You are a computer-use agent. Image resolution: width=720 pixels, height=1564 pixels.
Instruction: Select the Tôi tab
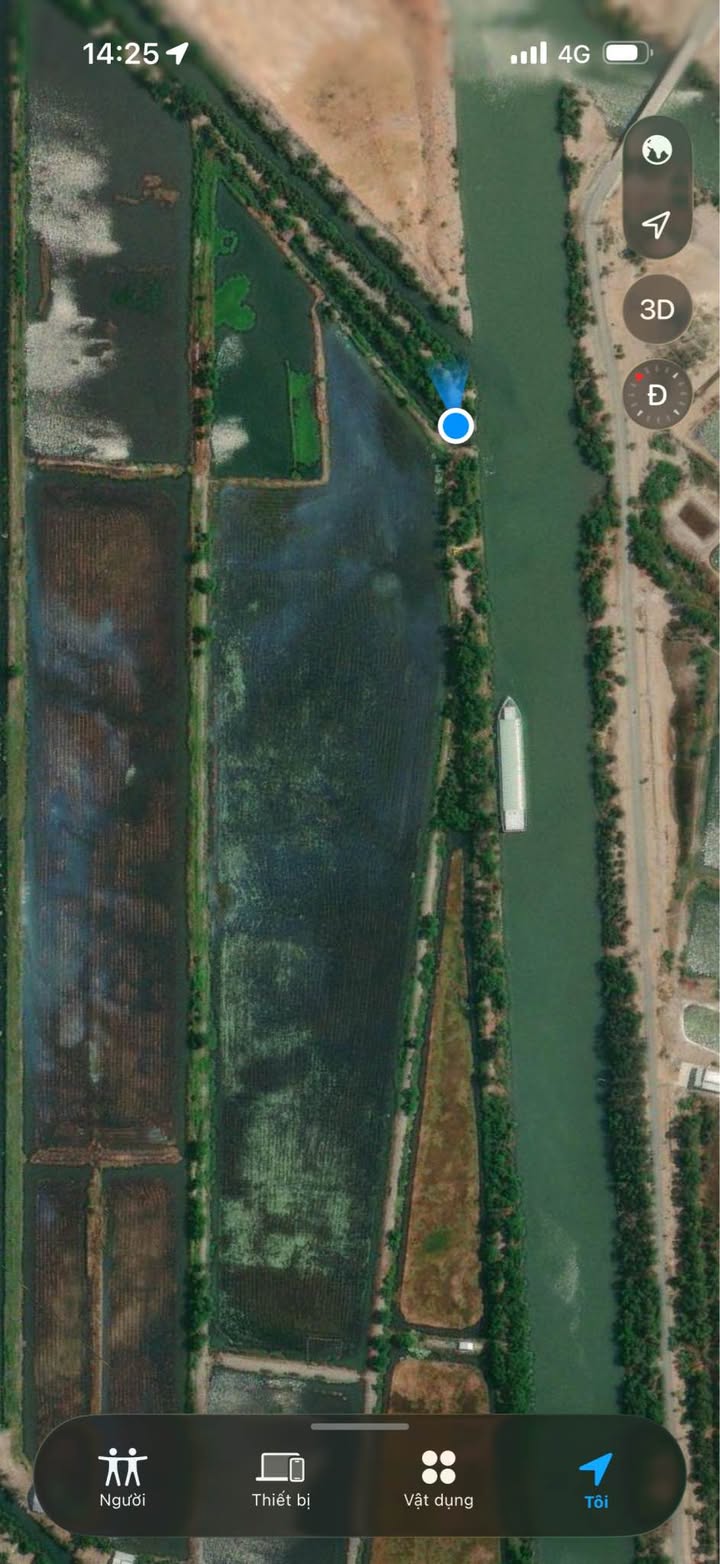tap(596, 1478)
